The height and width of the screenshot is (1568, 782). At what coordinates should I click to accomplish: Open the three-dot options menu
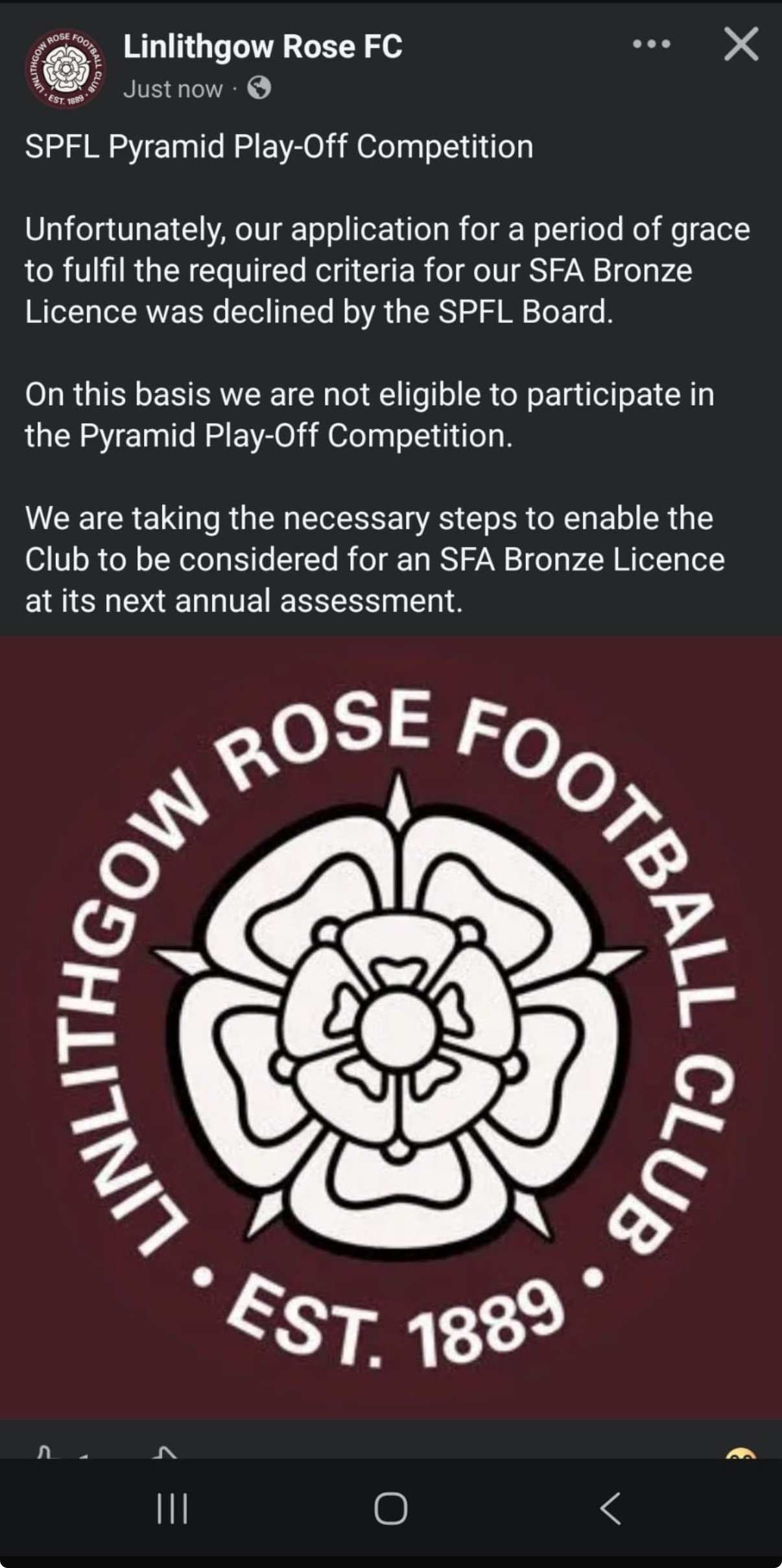(x=651, y=45)
